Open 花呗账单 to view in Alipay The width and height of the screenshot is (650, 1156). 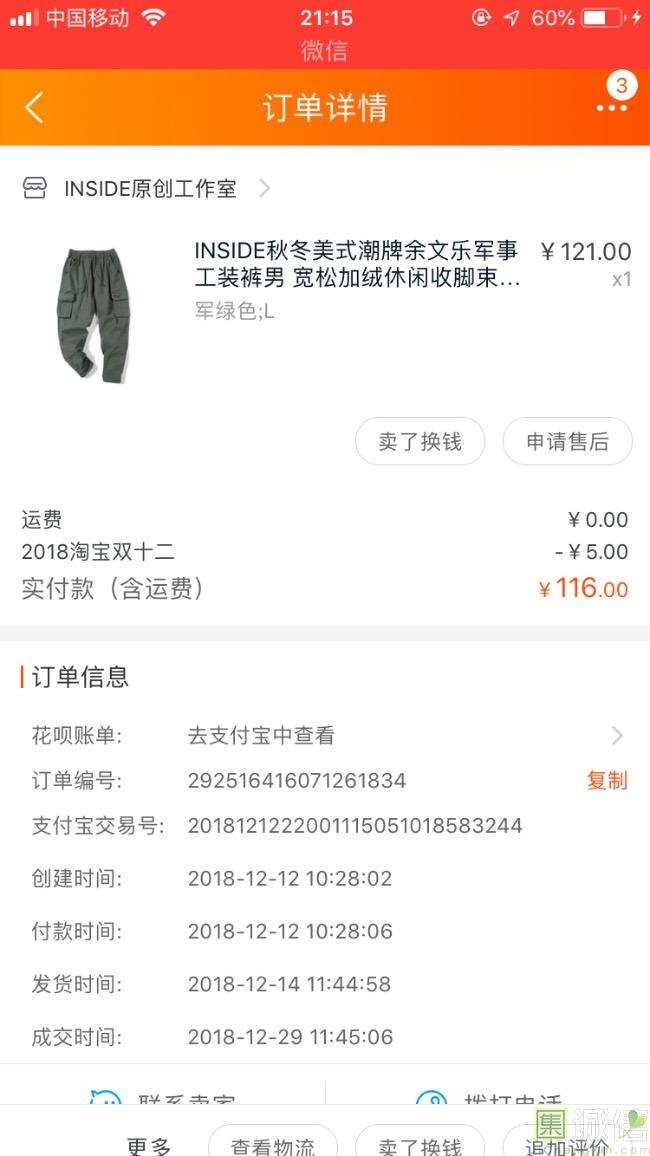(x=400, y=736)
